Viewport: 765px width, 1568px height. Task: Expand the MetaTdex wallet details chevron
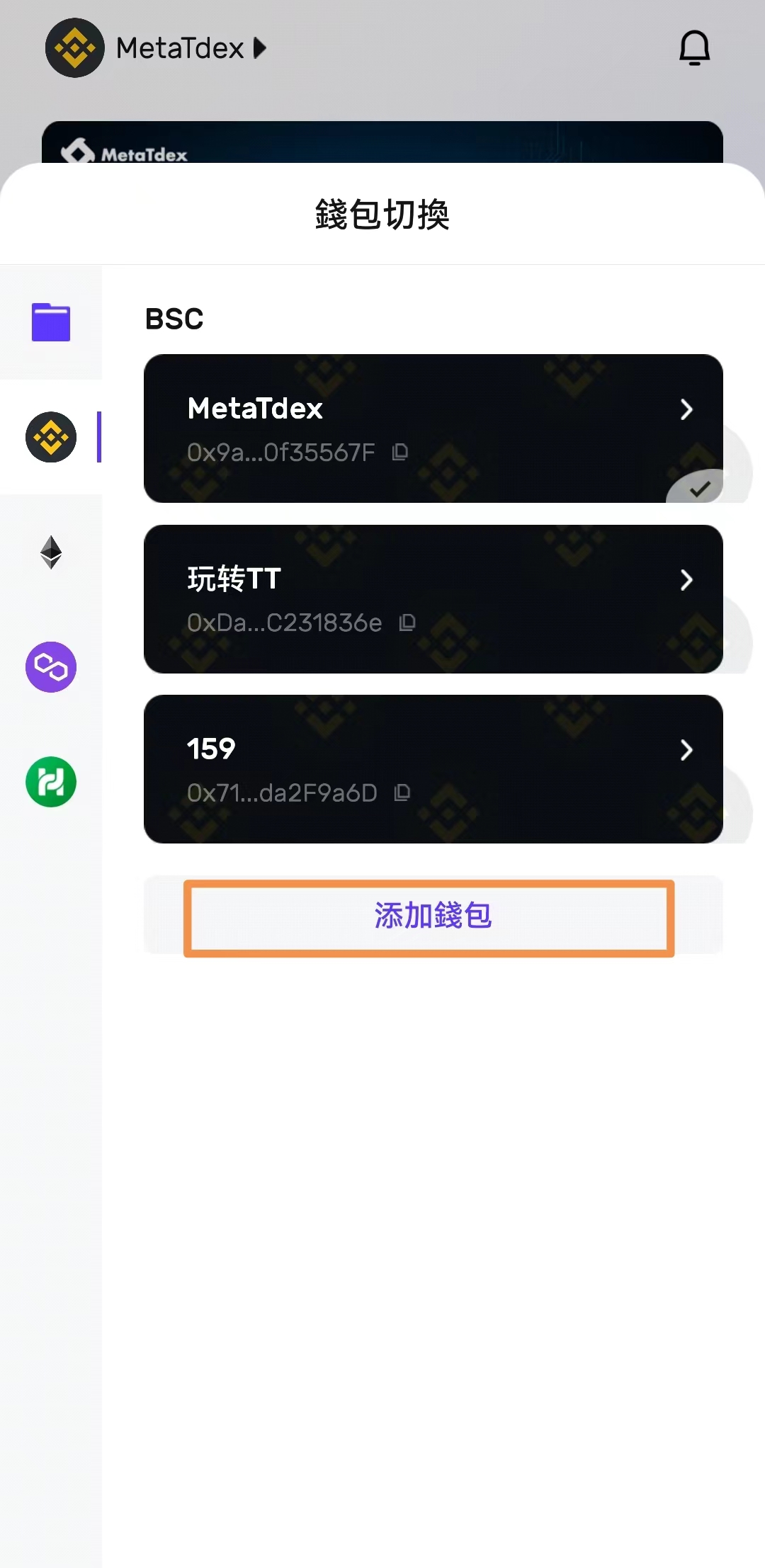coord(686,409)
